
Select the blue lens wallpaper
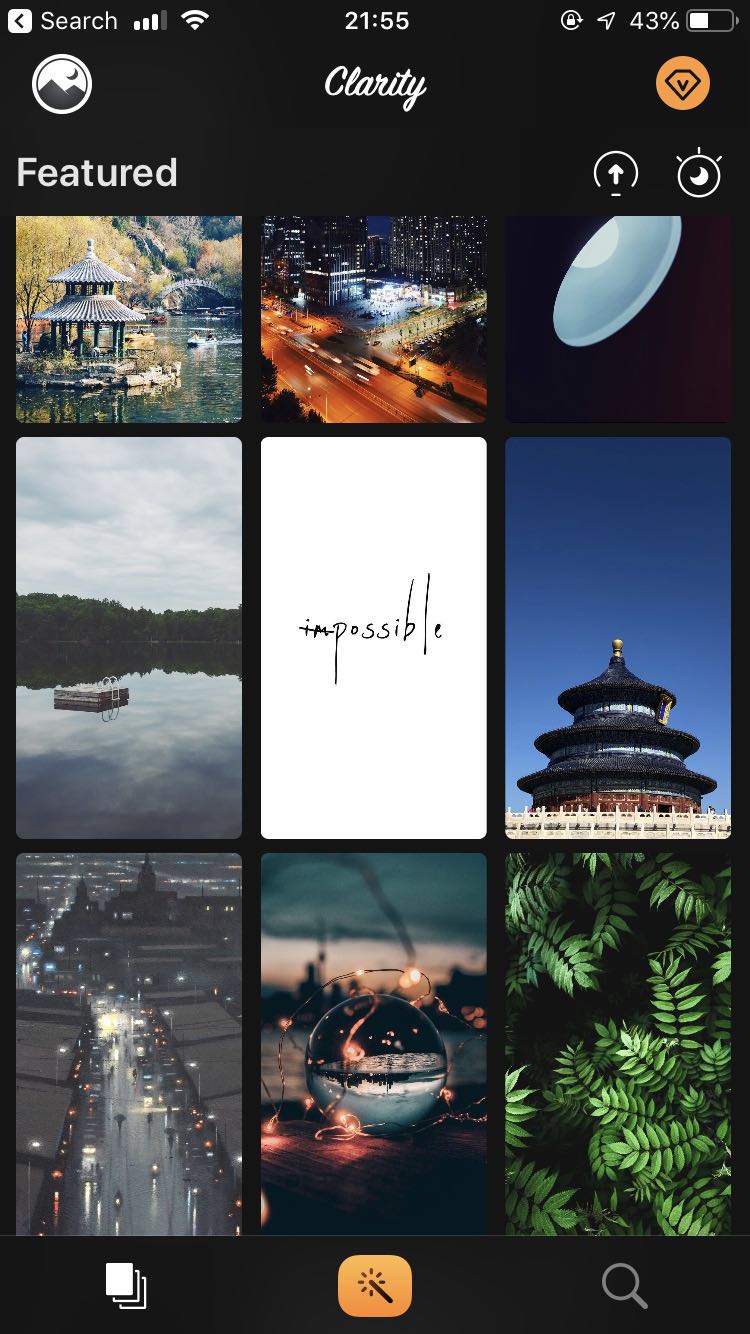pyautogui.click(x=618, y=318)
